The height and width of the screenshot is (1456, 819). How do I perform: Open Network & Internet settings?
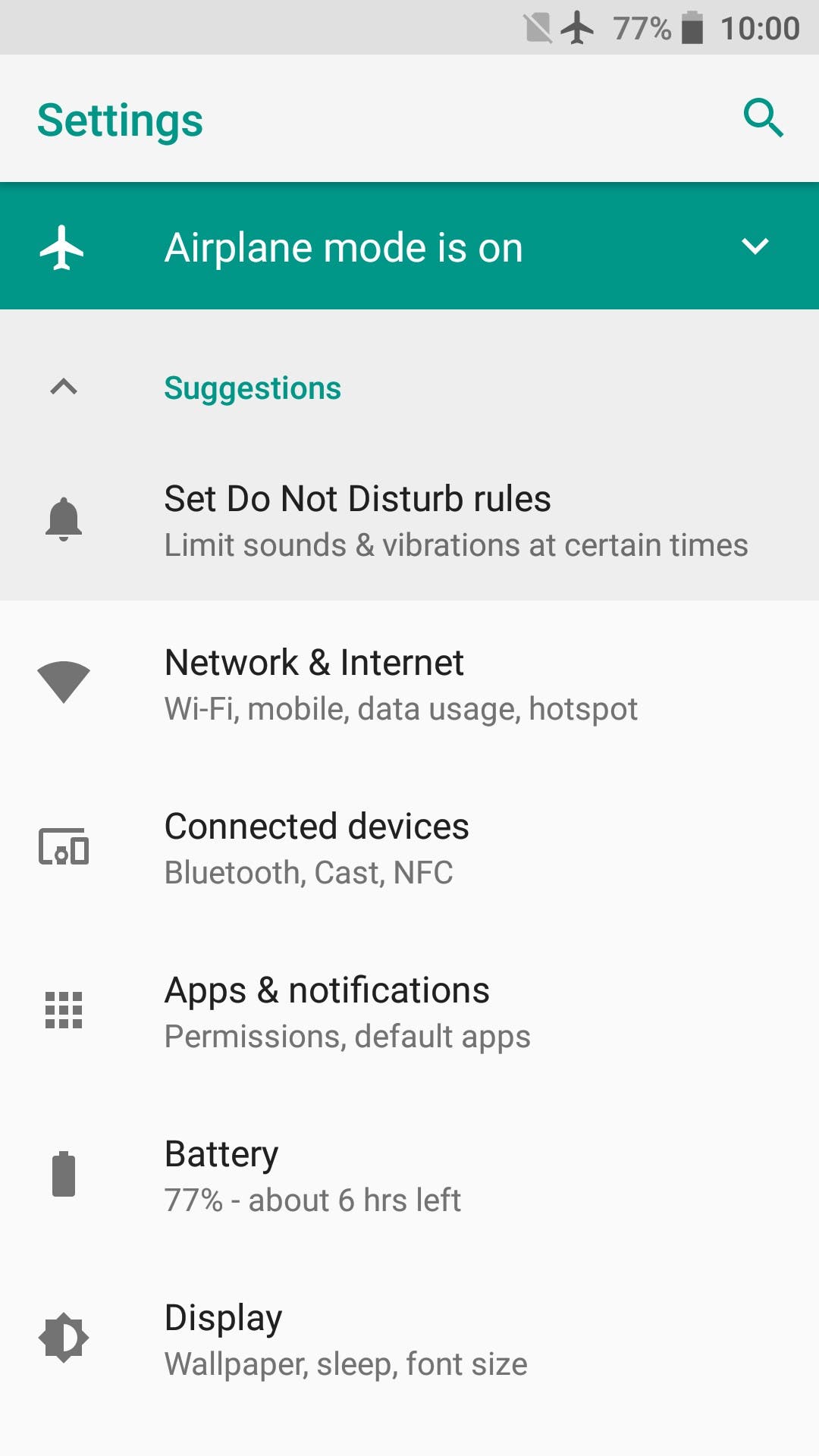409,682
